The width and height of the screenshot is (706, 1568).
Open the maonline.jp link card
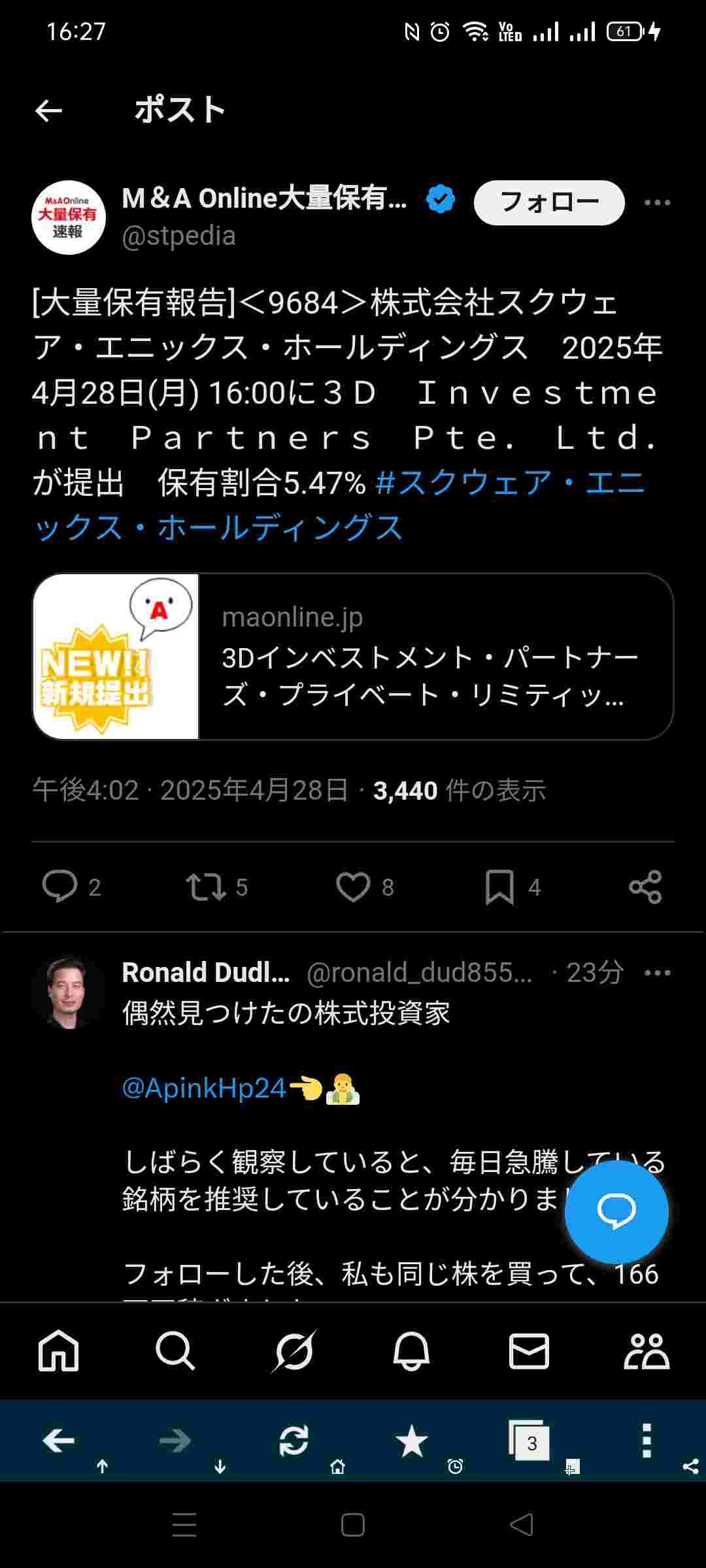point(353,657)
